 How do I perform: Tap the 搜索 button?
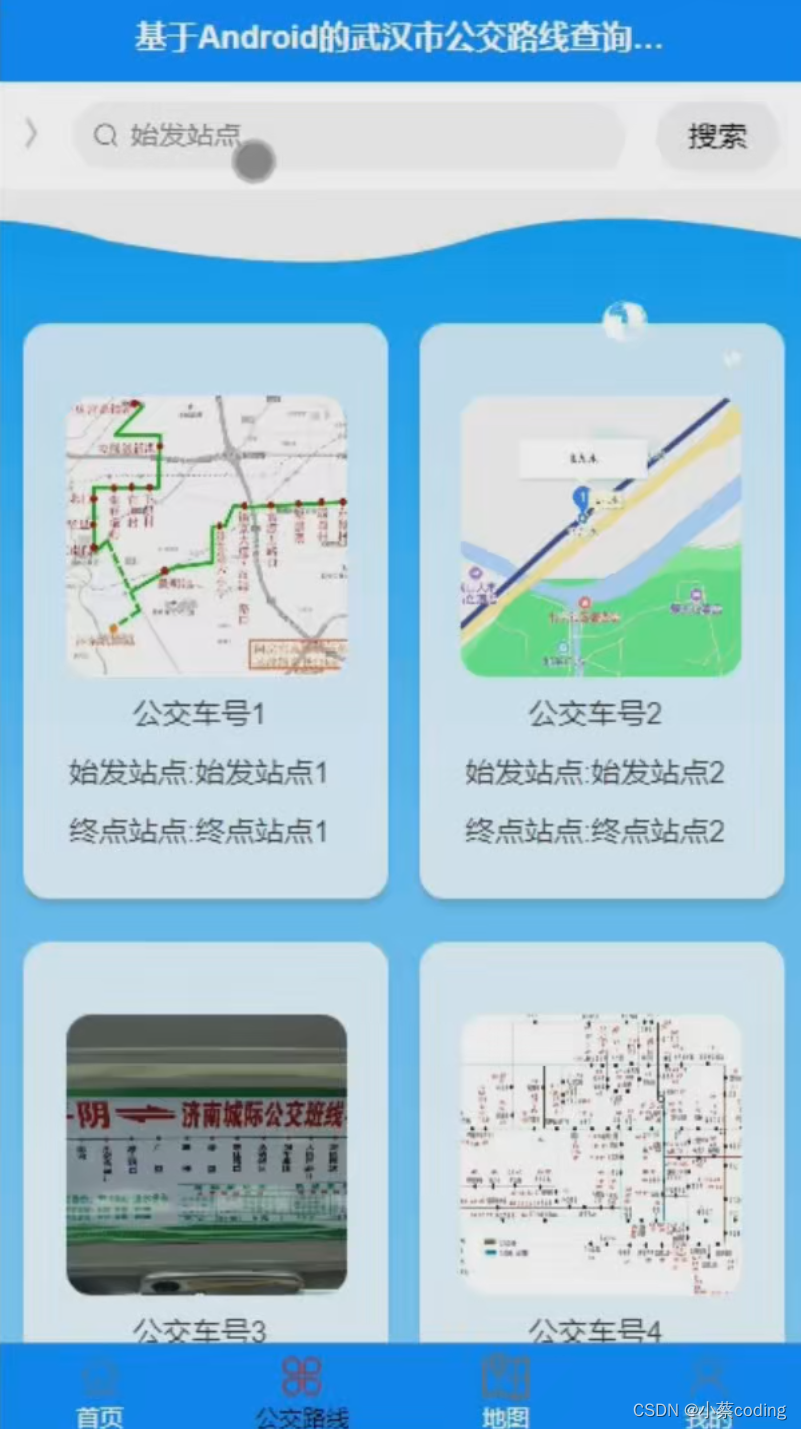[717, 136]
